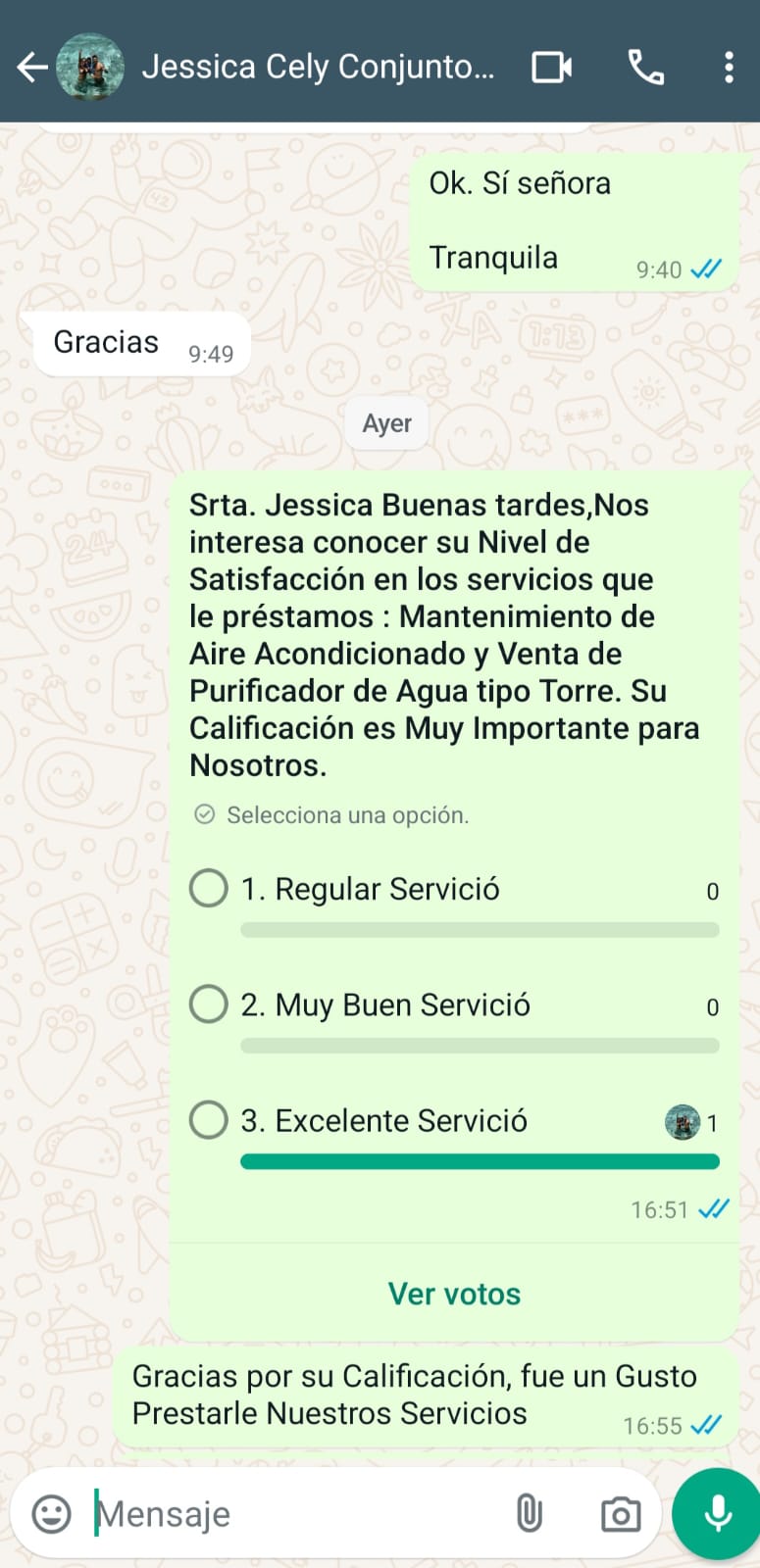Open the emoji picker
The image size is (760, 1568).
click(x=52, y=1514)
